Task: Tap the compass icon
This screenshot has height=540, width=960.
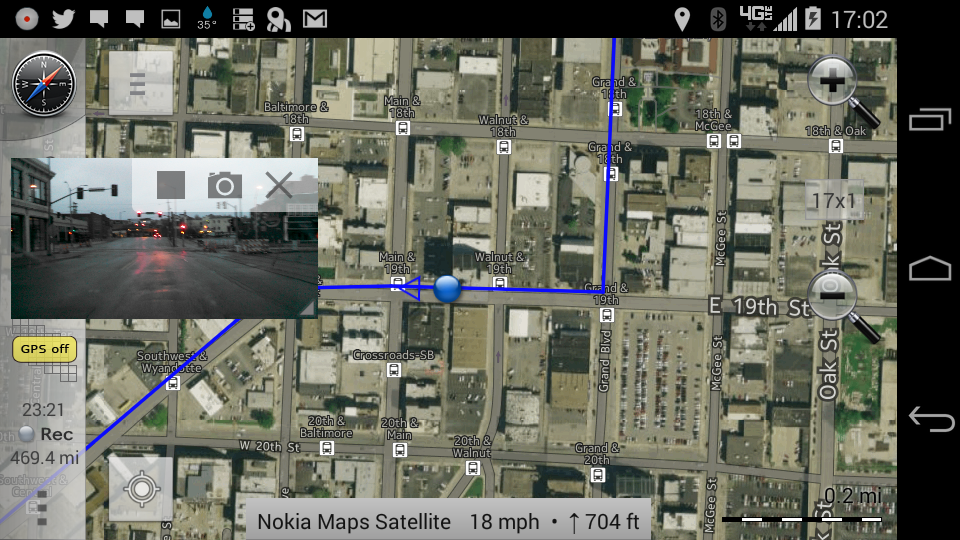Action: (x=43, y=84)
